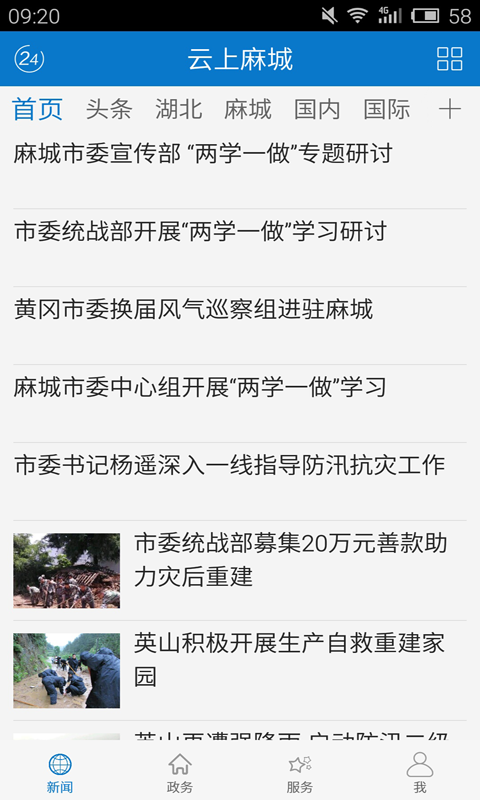Switch to the 湖北 tab
The height and width of the screenshot is (800, 480).
pyautogui.click(x=179, y=109)
